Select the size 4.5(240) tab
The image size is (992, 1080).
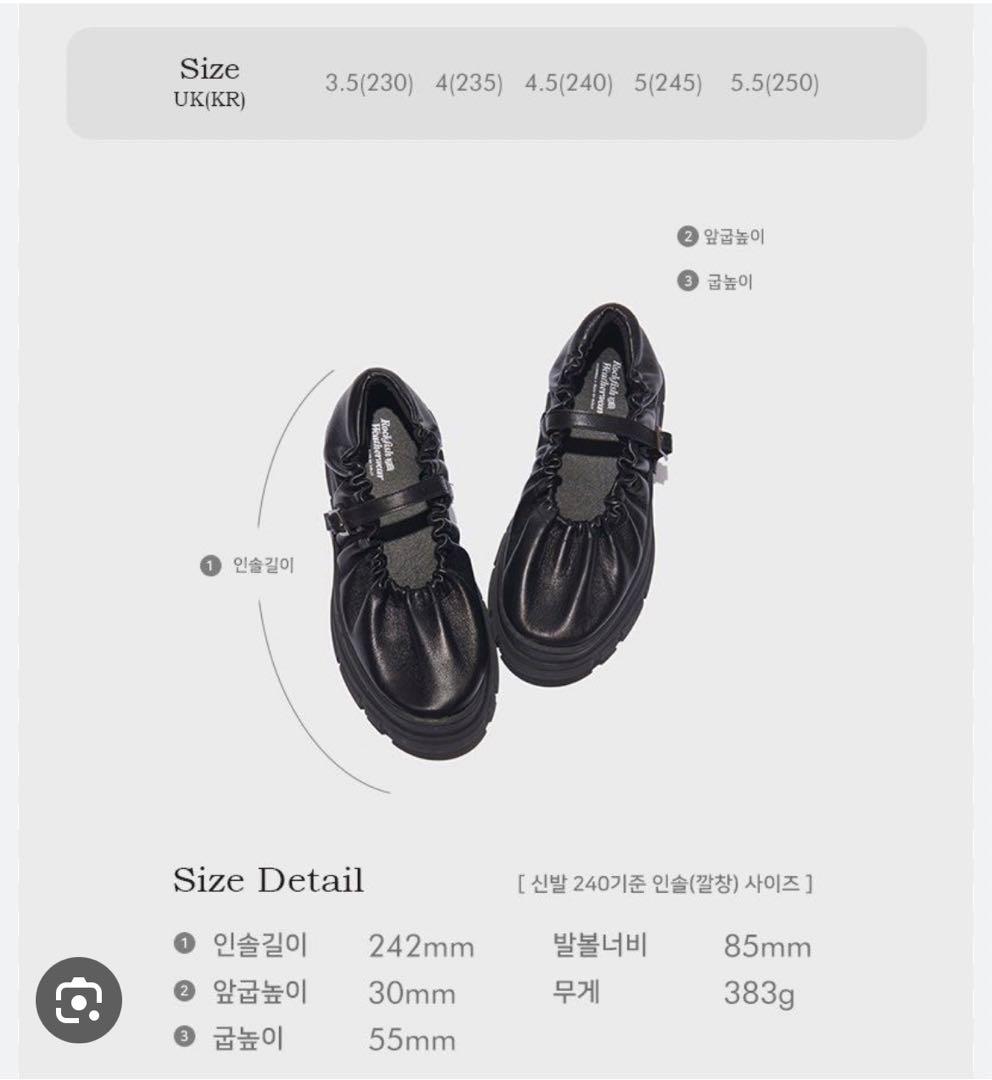(567, 85)
